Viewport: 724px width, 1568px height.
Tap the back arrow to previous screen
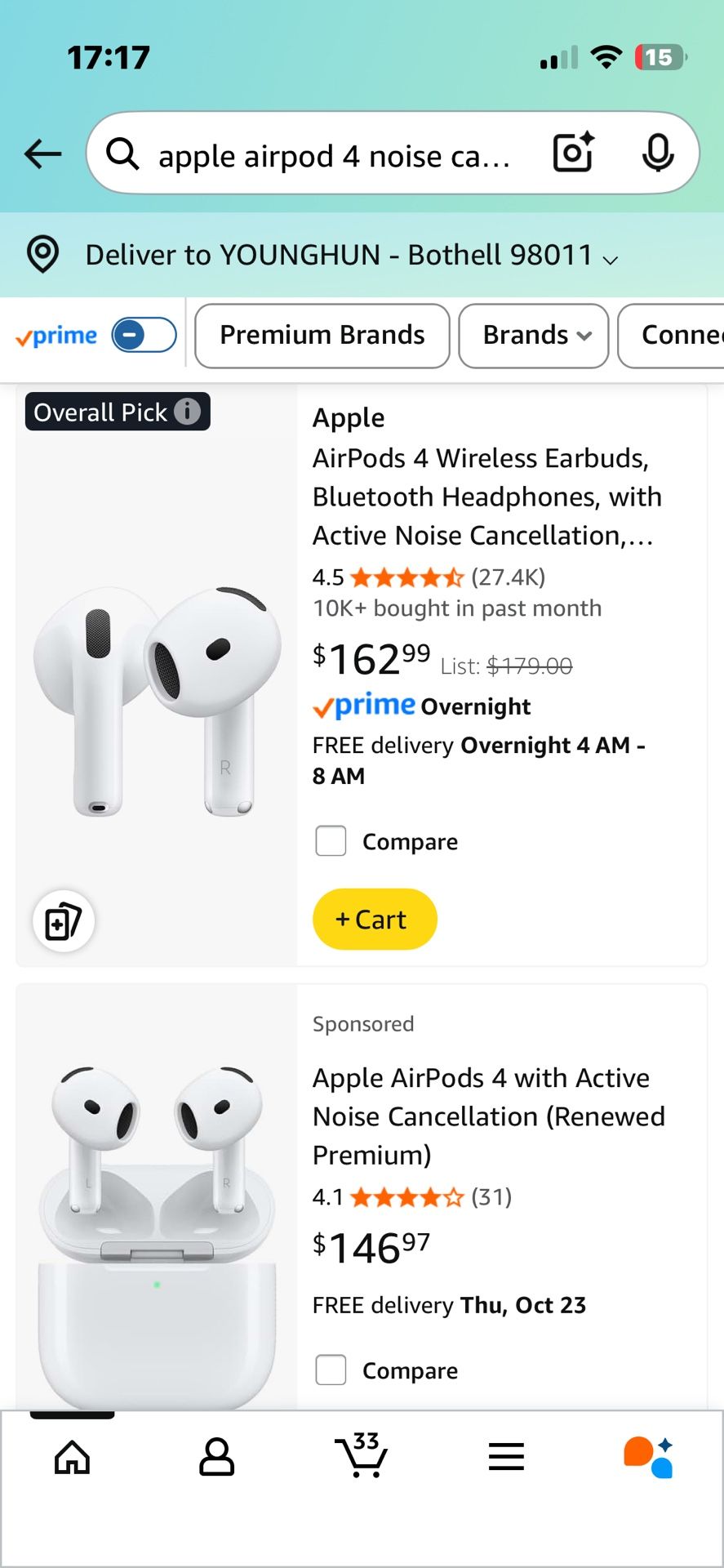(42, 154)
